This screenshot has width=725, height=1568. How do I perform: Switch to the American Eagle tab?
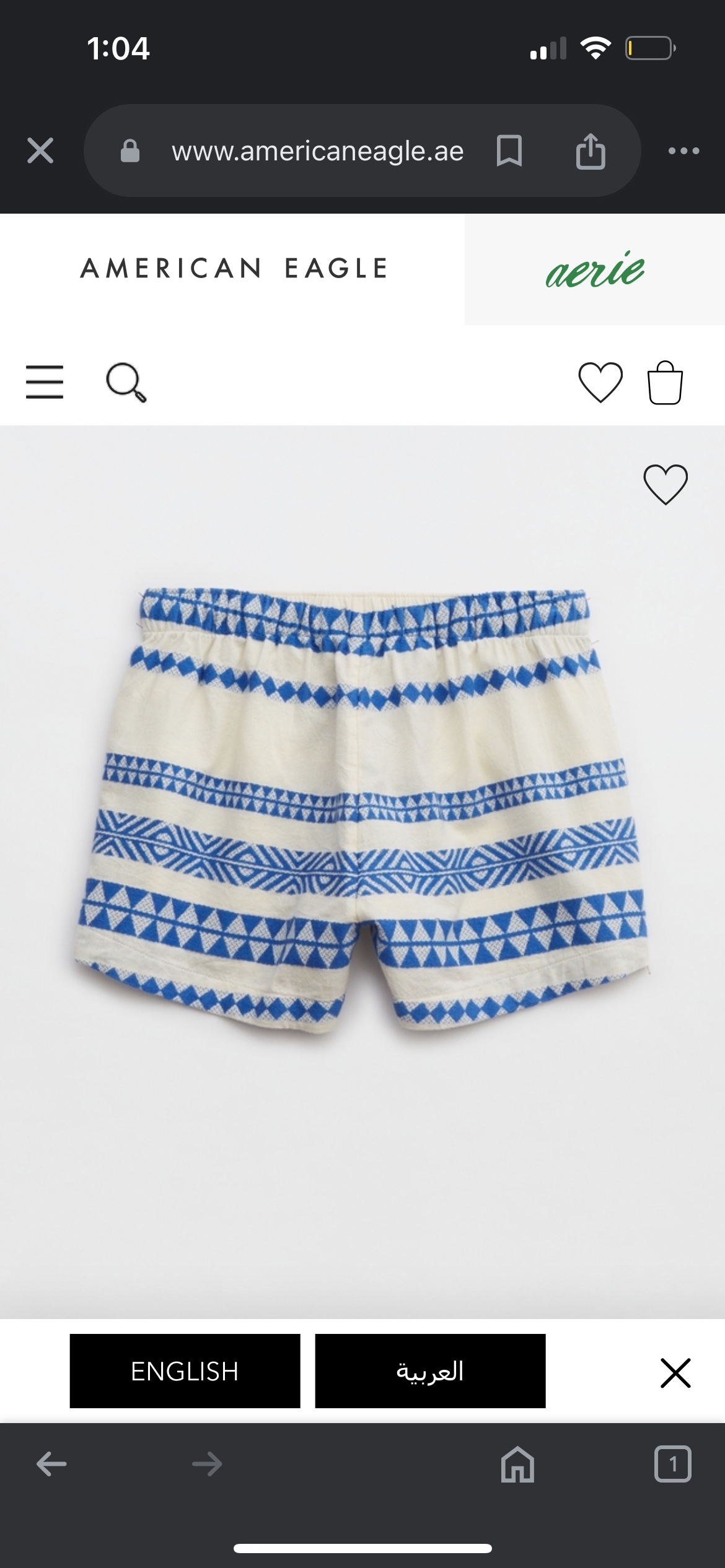(x=233, y=269)
